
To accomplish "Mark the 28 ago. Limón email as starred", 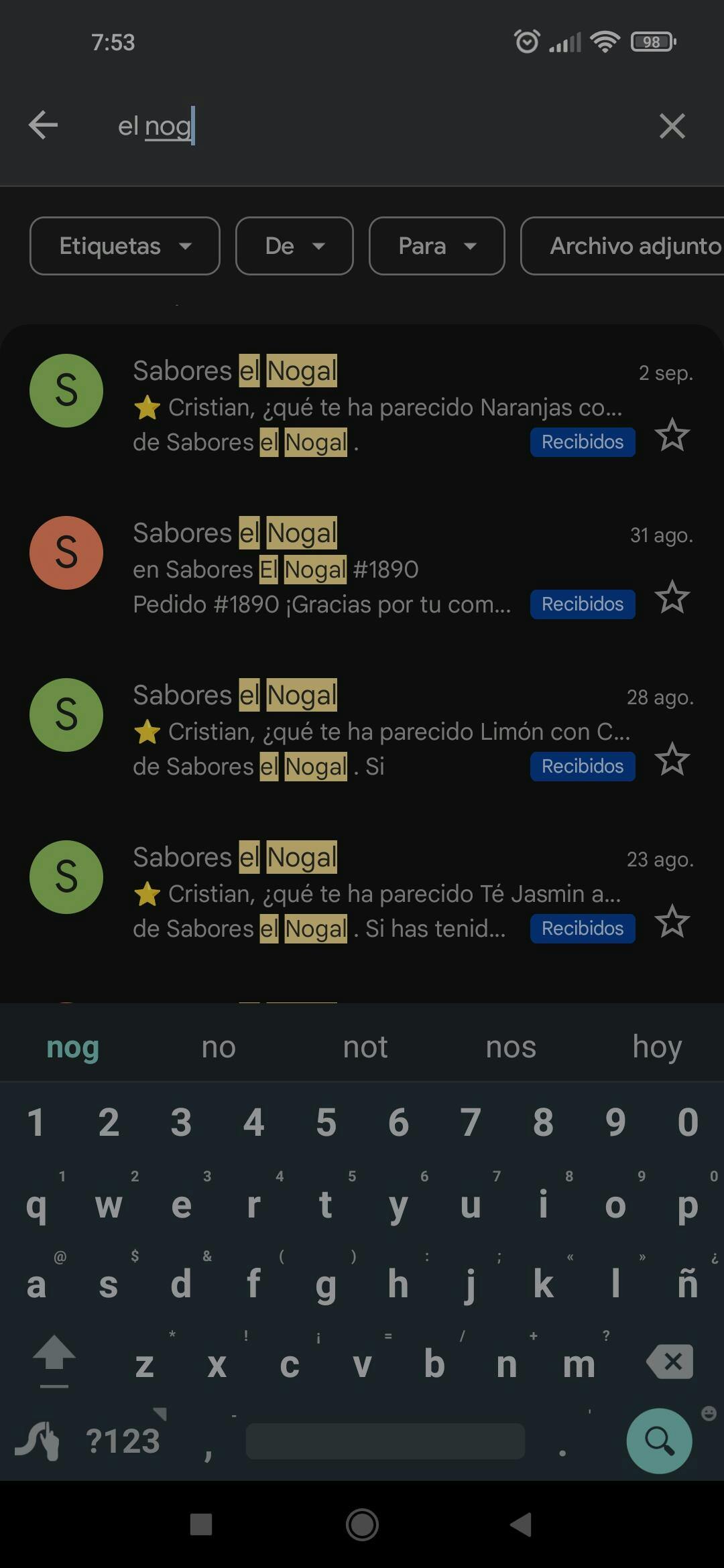I will 672,760.
